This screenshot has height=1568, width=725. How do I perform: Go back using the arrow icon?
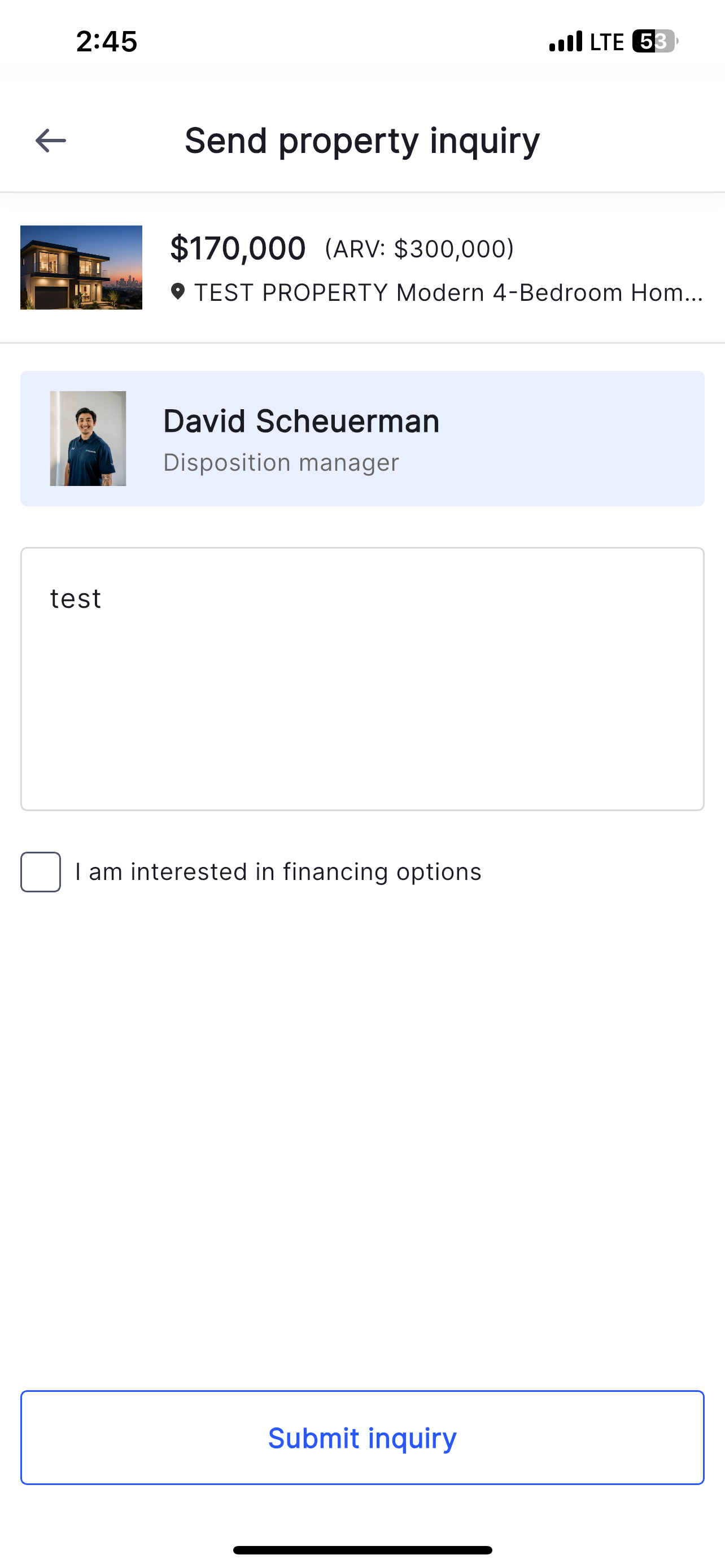[50, 141]
